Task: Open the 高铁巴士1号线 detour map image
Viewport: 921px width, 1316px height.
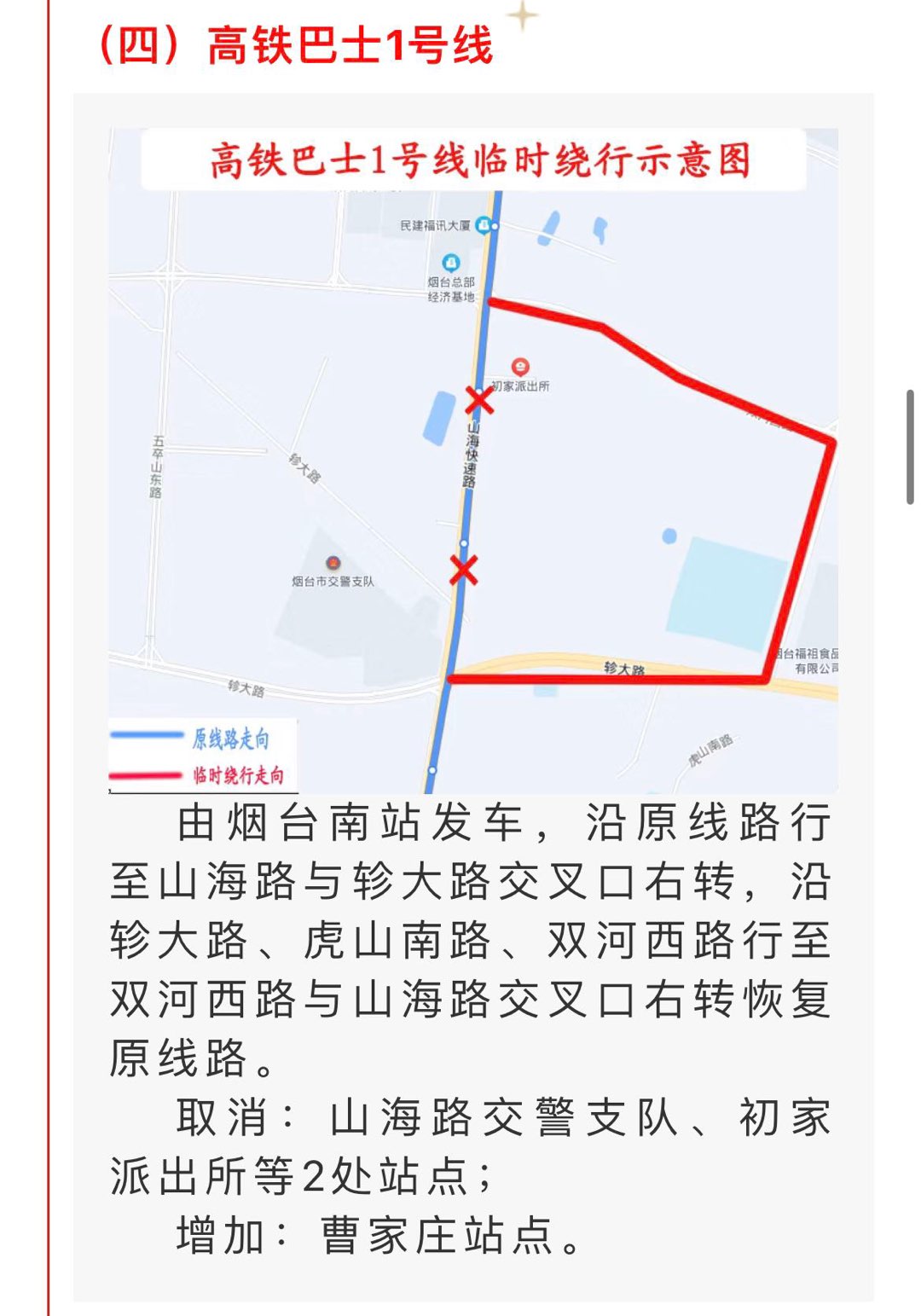Action: click(x=473, y=461)
